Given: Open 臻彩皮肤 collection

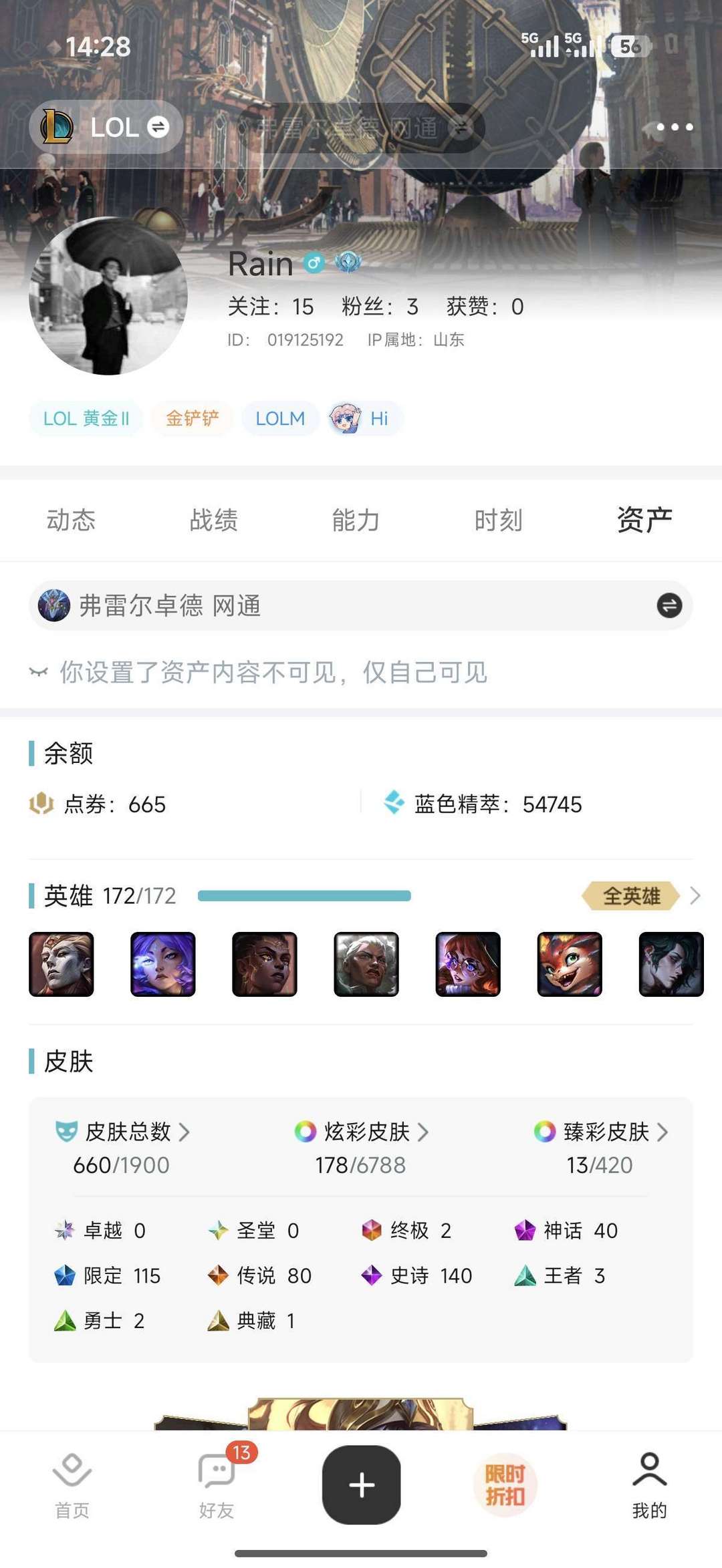Looking at the screenshot, I should [600, 1132].
